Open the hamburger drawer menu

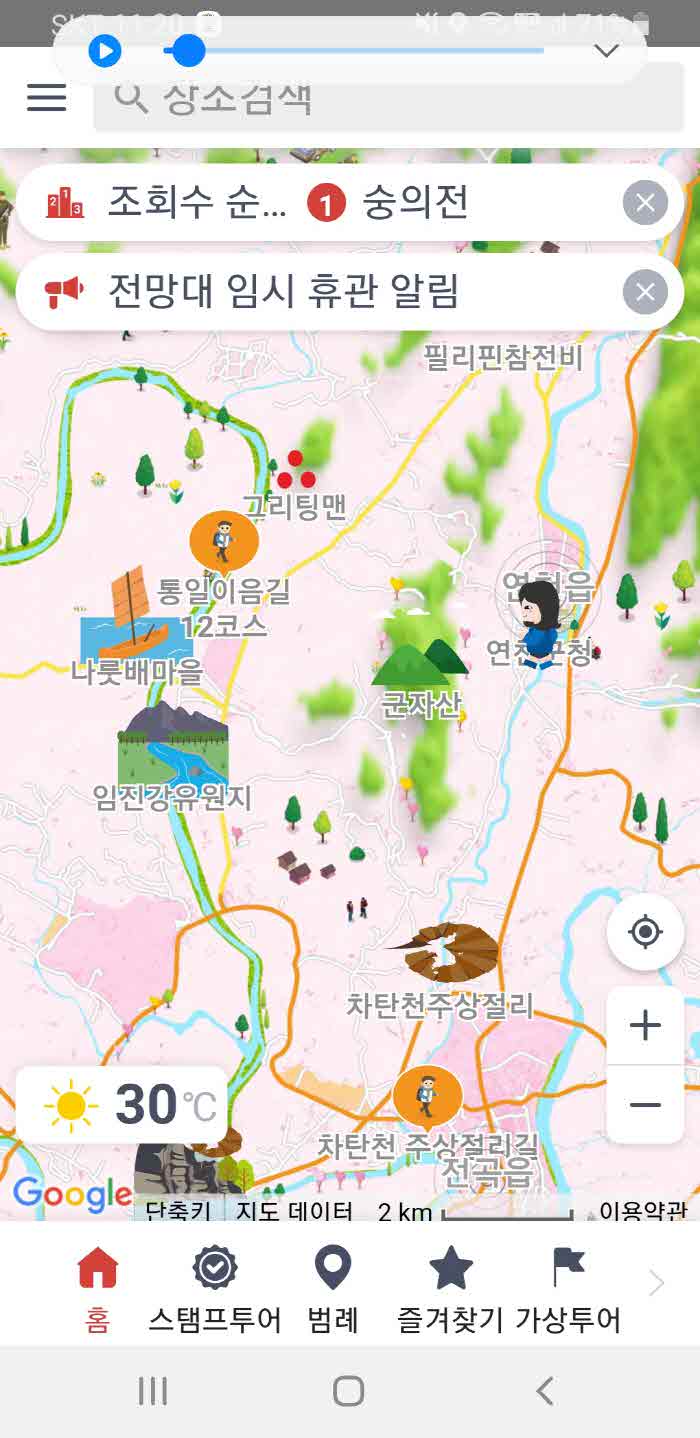pos(46,97)
